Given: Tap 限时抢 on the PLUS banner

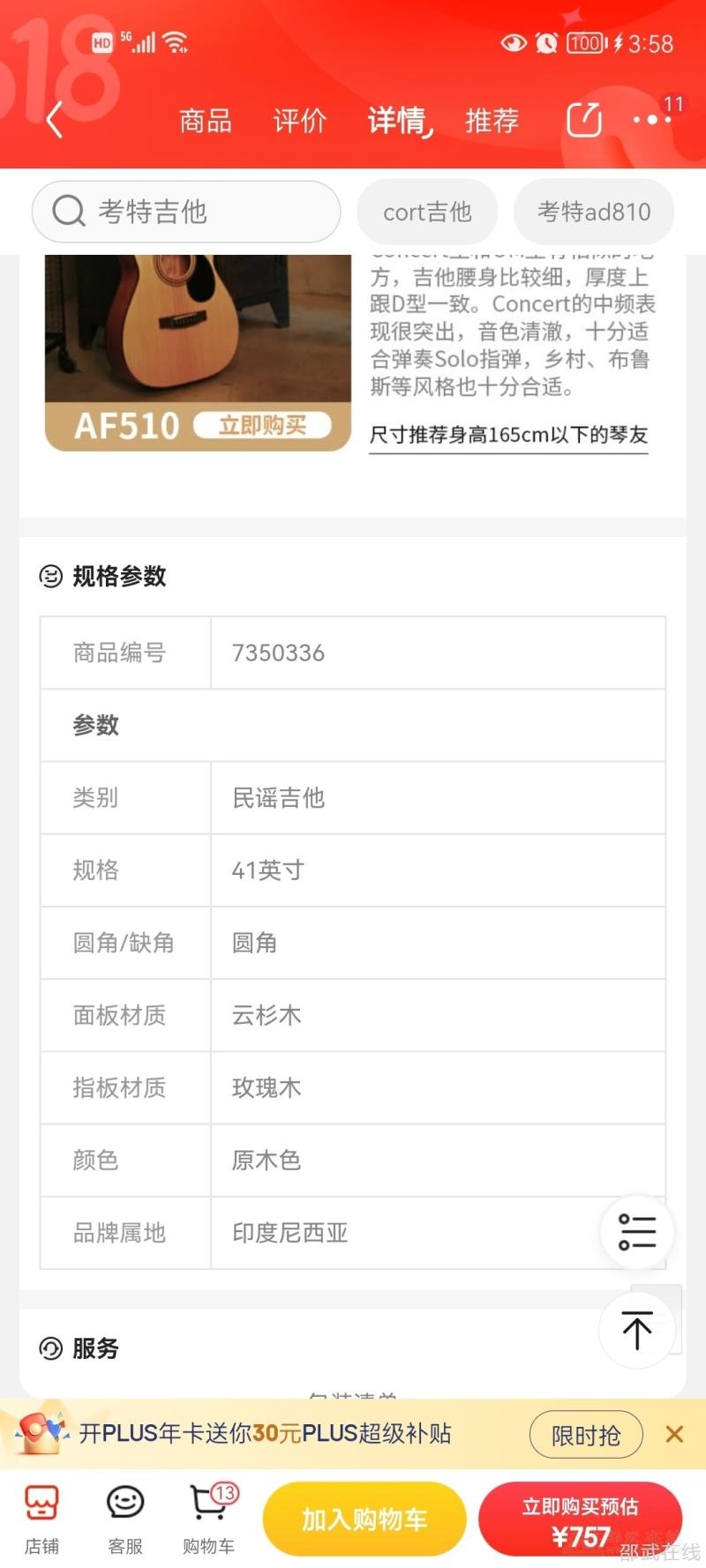Looking at the screenshot, I should point(586,1435).
